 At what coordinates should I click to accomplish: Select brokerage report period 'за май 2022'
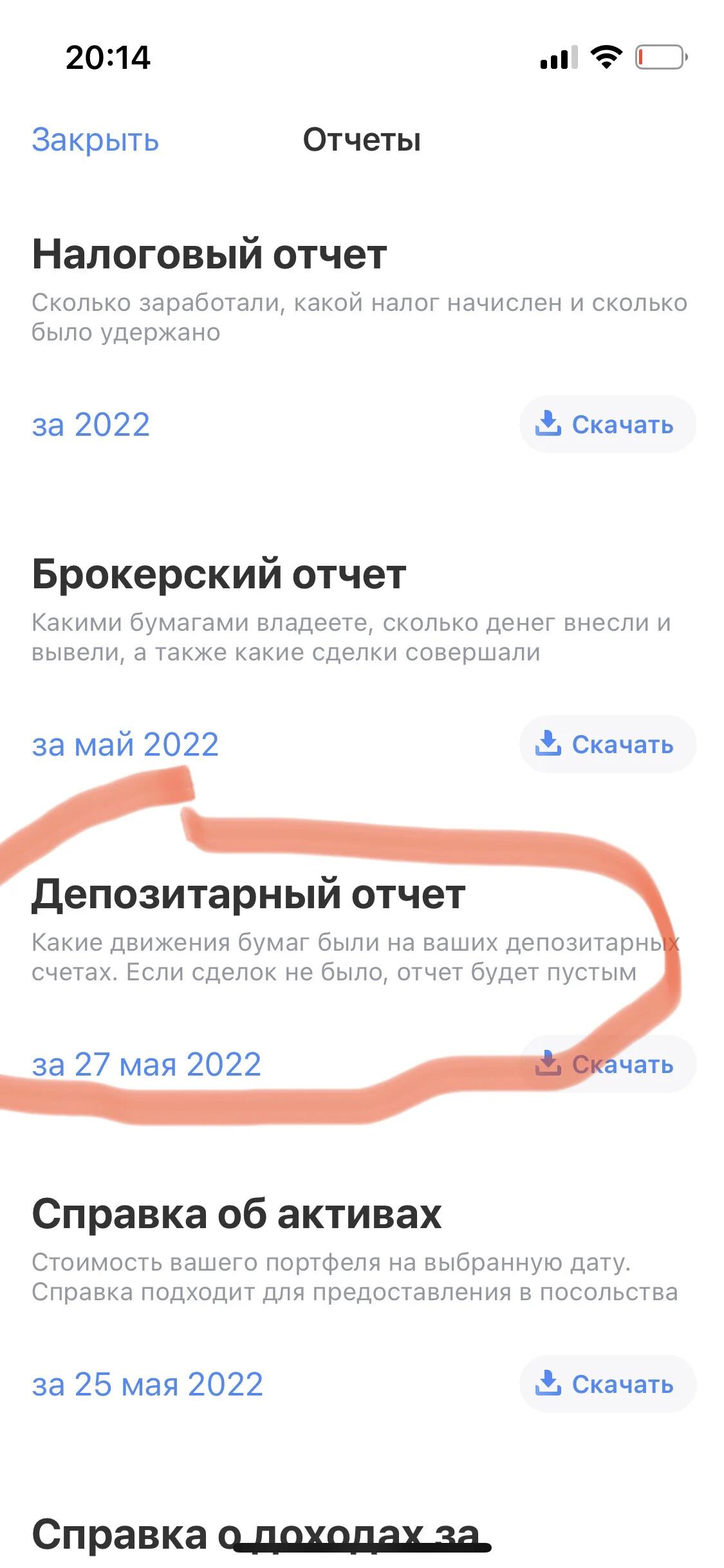(125, 745)
